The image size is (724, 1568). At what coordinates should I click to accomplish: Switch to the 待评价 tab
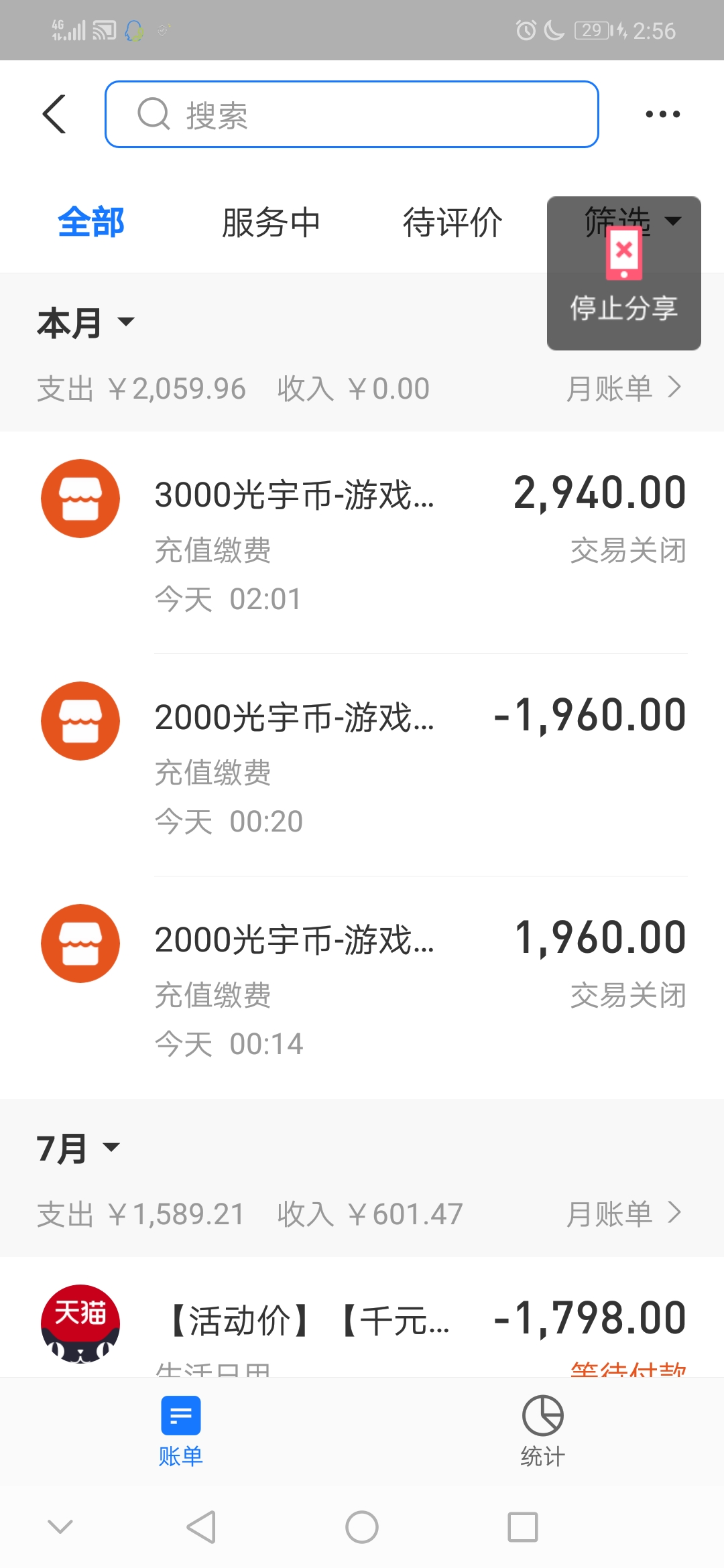click(x=452, y=222)
